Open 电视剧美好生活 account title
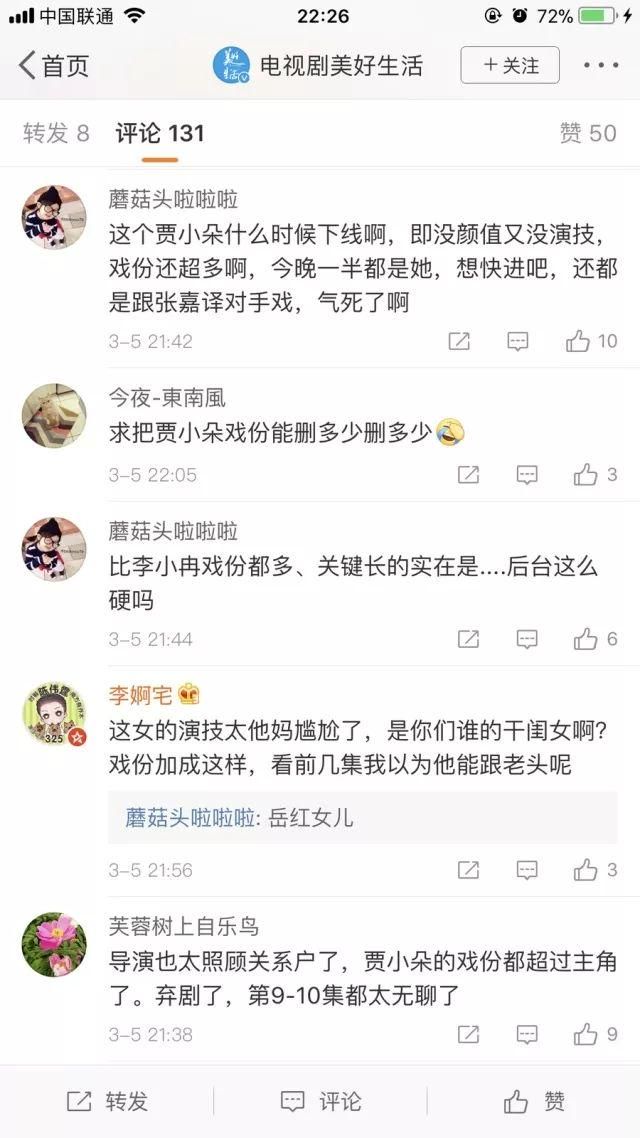 click(x=340, y=66)
